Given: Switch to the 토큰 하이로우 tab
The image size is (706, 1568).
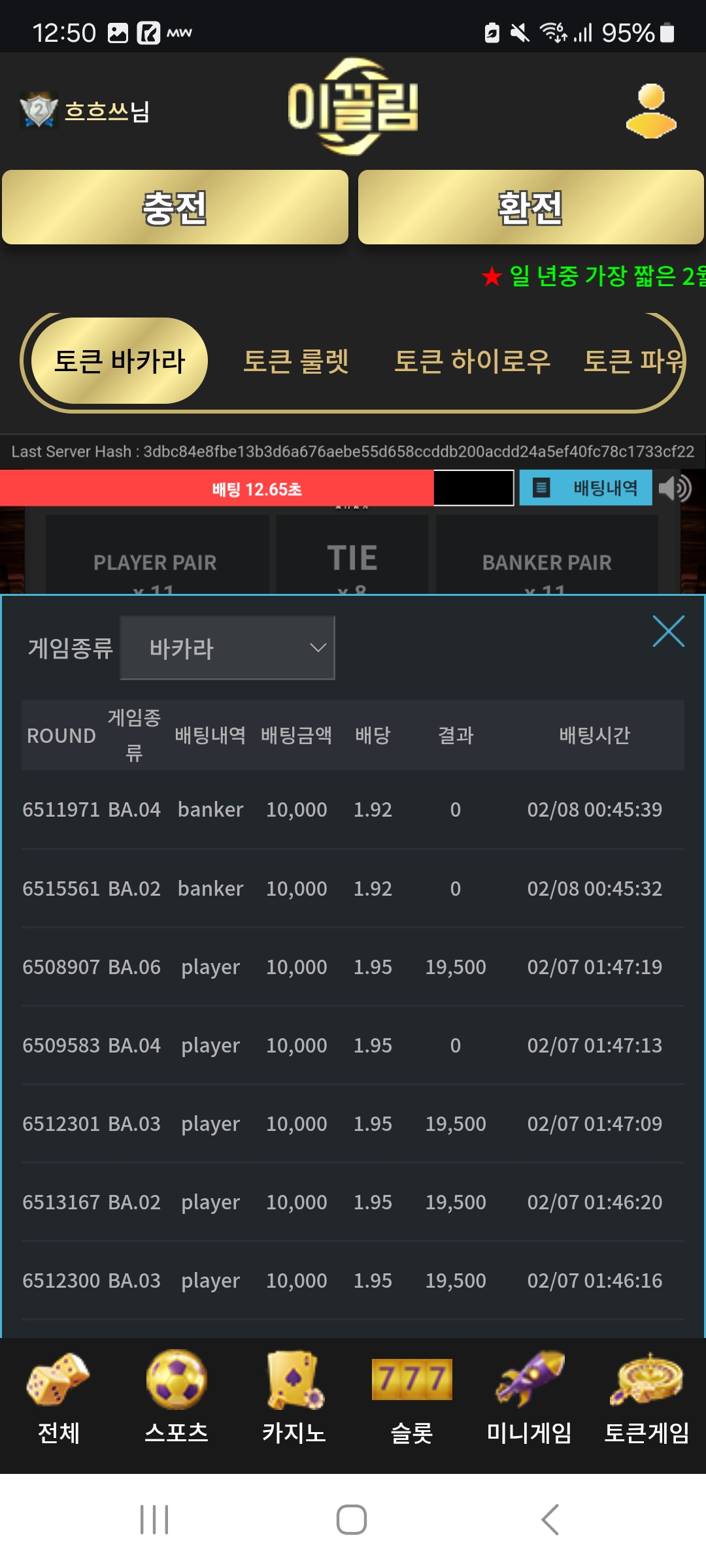Looking at the screenshot, I should coord(472,361).
